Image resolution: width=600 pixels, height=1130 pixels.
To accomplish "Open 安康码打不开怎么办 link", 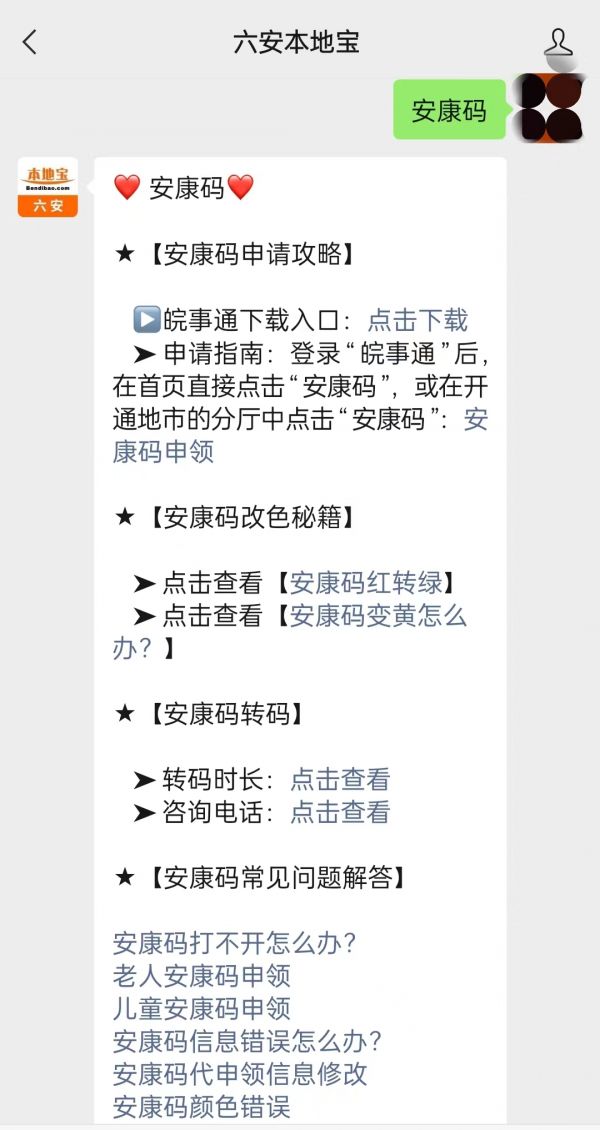I will coord(235,943).
